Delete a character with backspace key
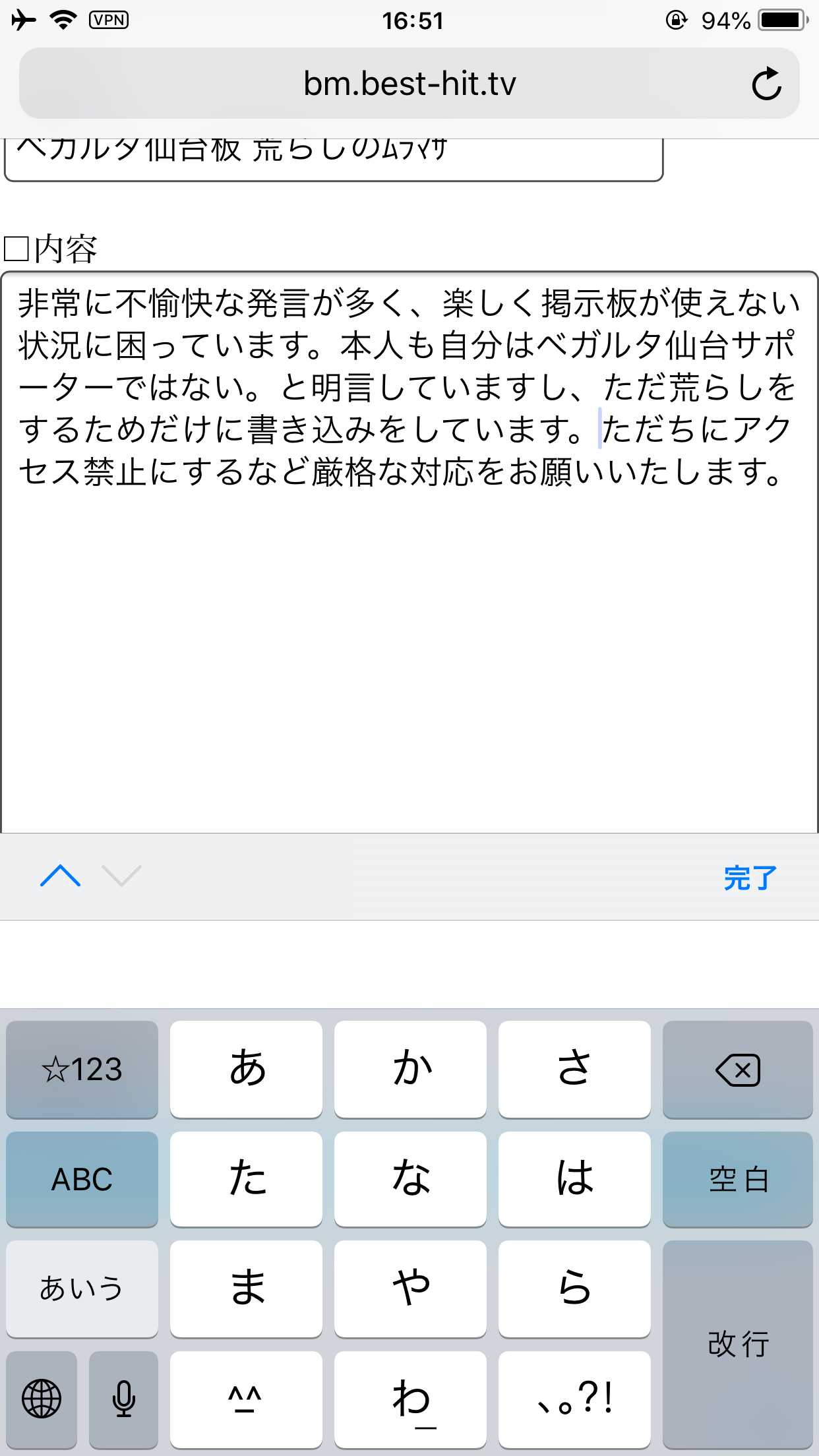The width and height of the screenshot is (819, 1456). pos(737,1070)
